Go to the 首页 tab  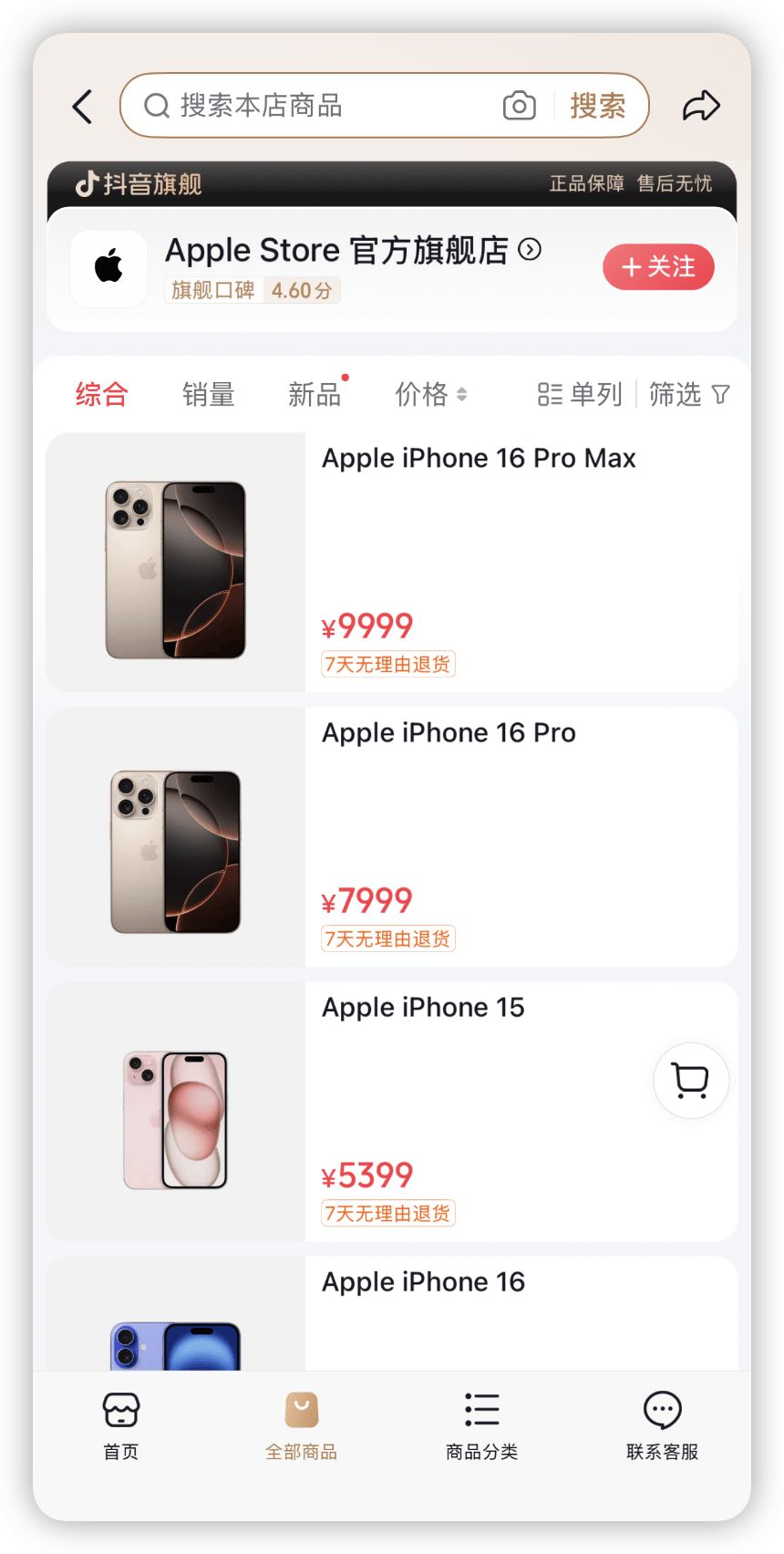(121, 1424)
